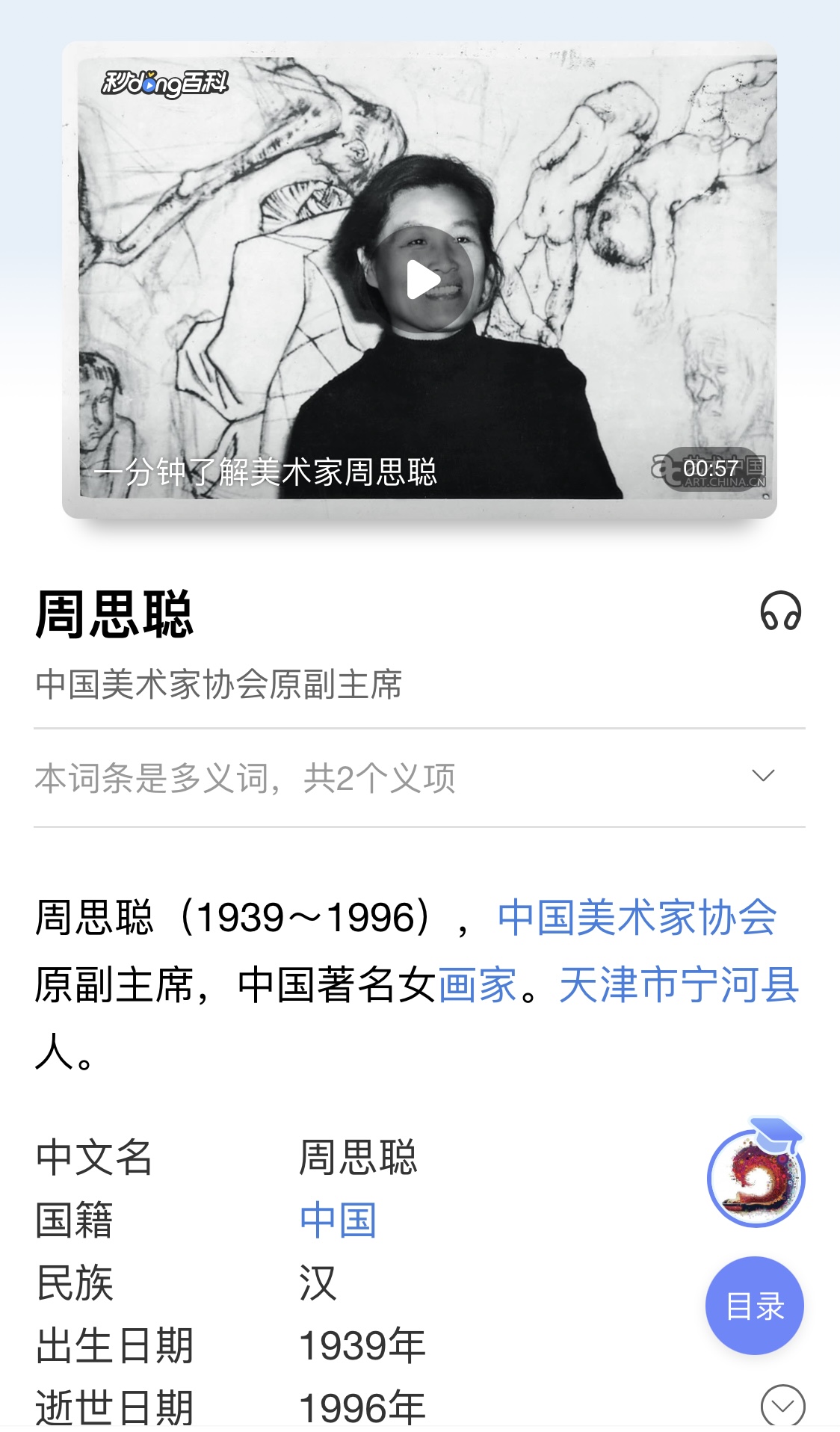This screenshot has width=840, height=1432.
Task: Open the 目录 table of contents
Action: point(755,1306)
